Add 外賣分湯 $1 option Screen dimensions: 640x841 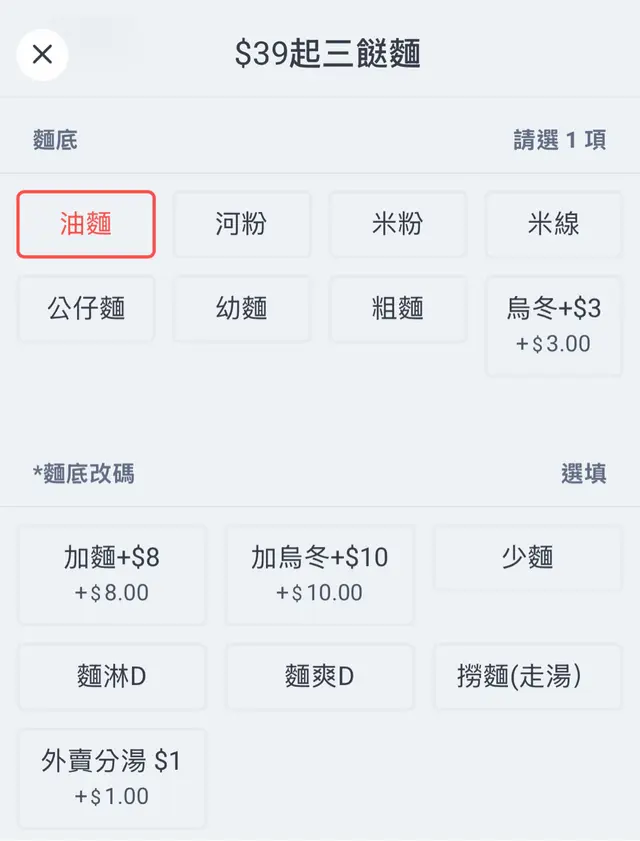pos(112,778)
